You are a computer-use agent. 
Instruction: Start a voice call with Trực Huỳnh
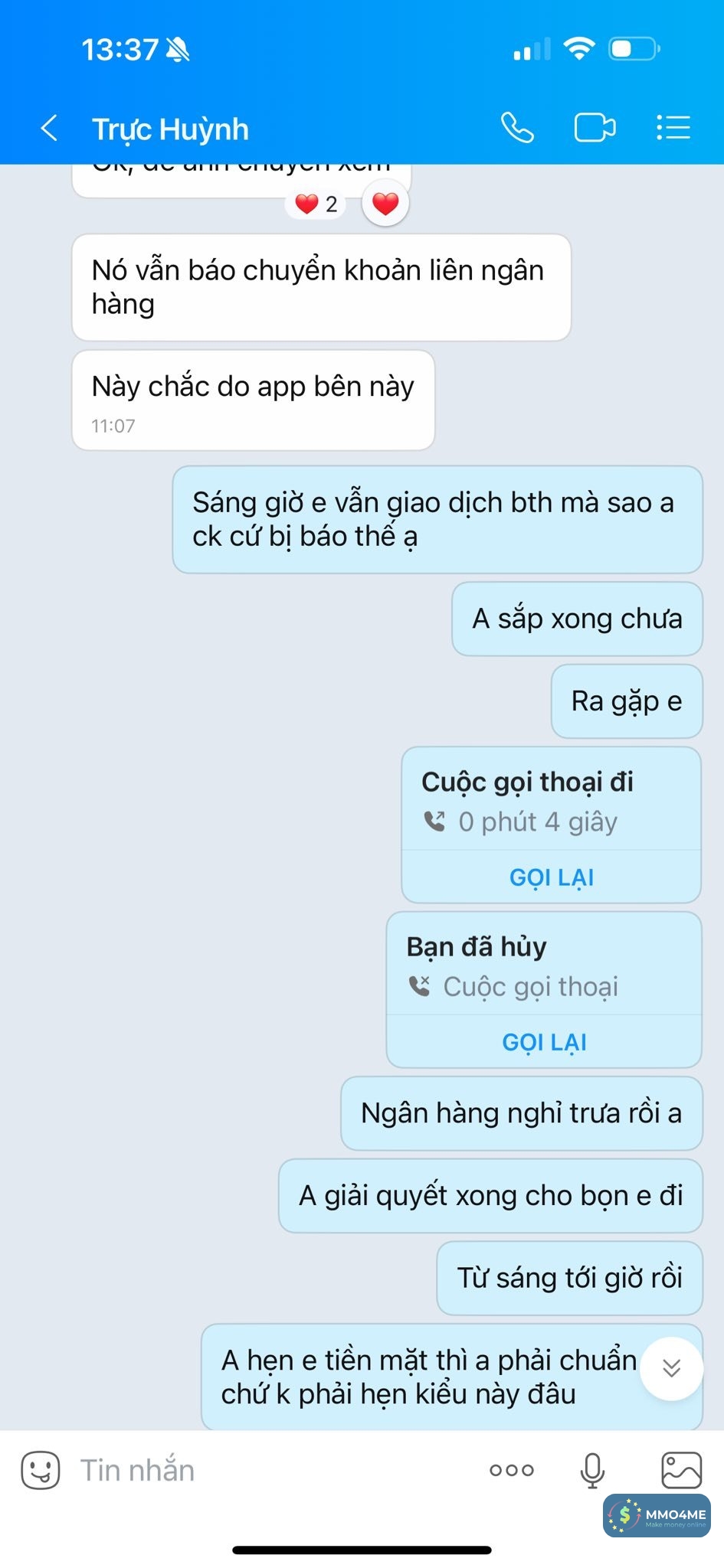click(517, 128)
